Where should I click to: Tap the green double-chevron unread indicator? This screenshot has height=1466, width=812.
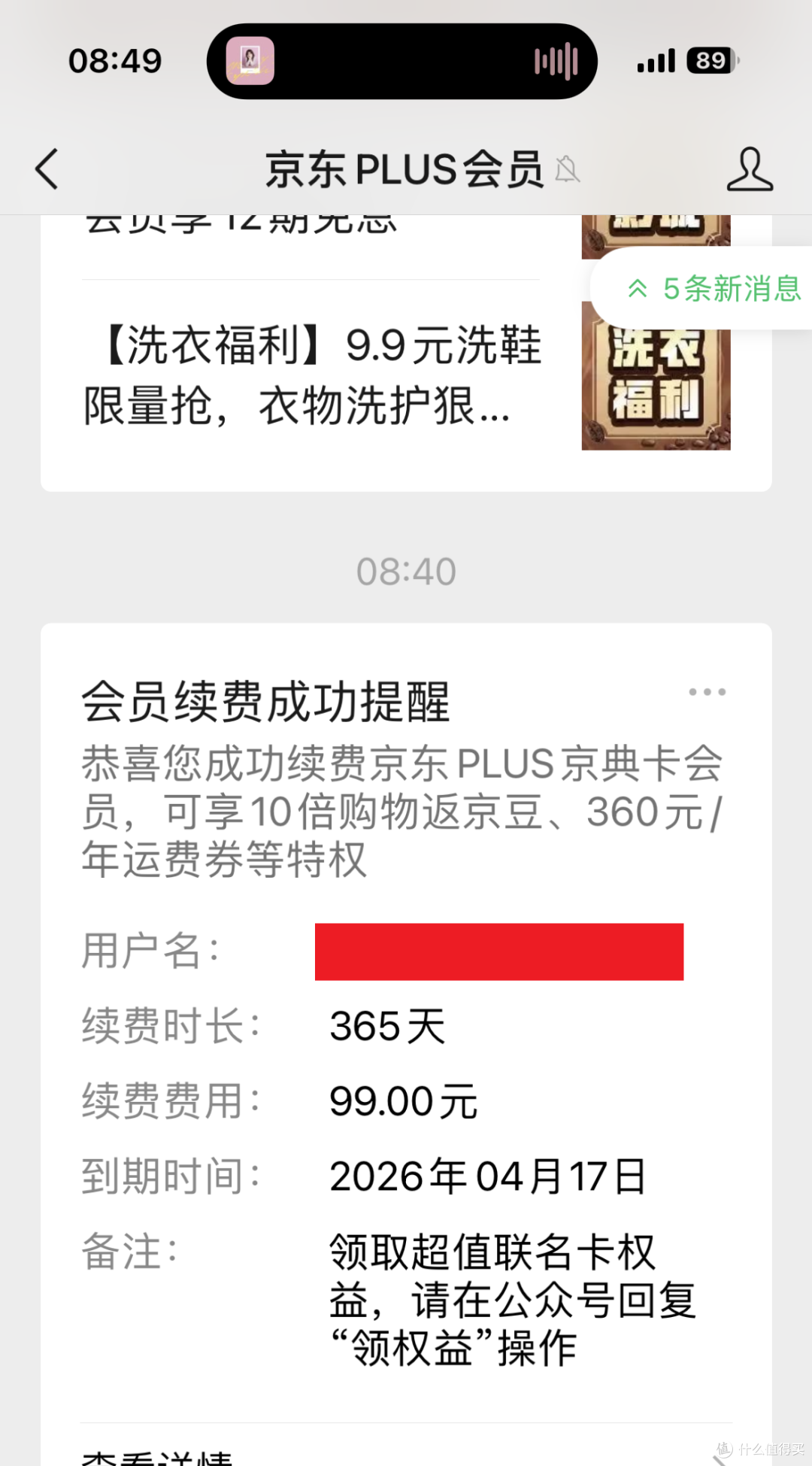637,288
